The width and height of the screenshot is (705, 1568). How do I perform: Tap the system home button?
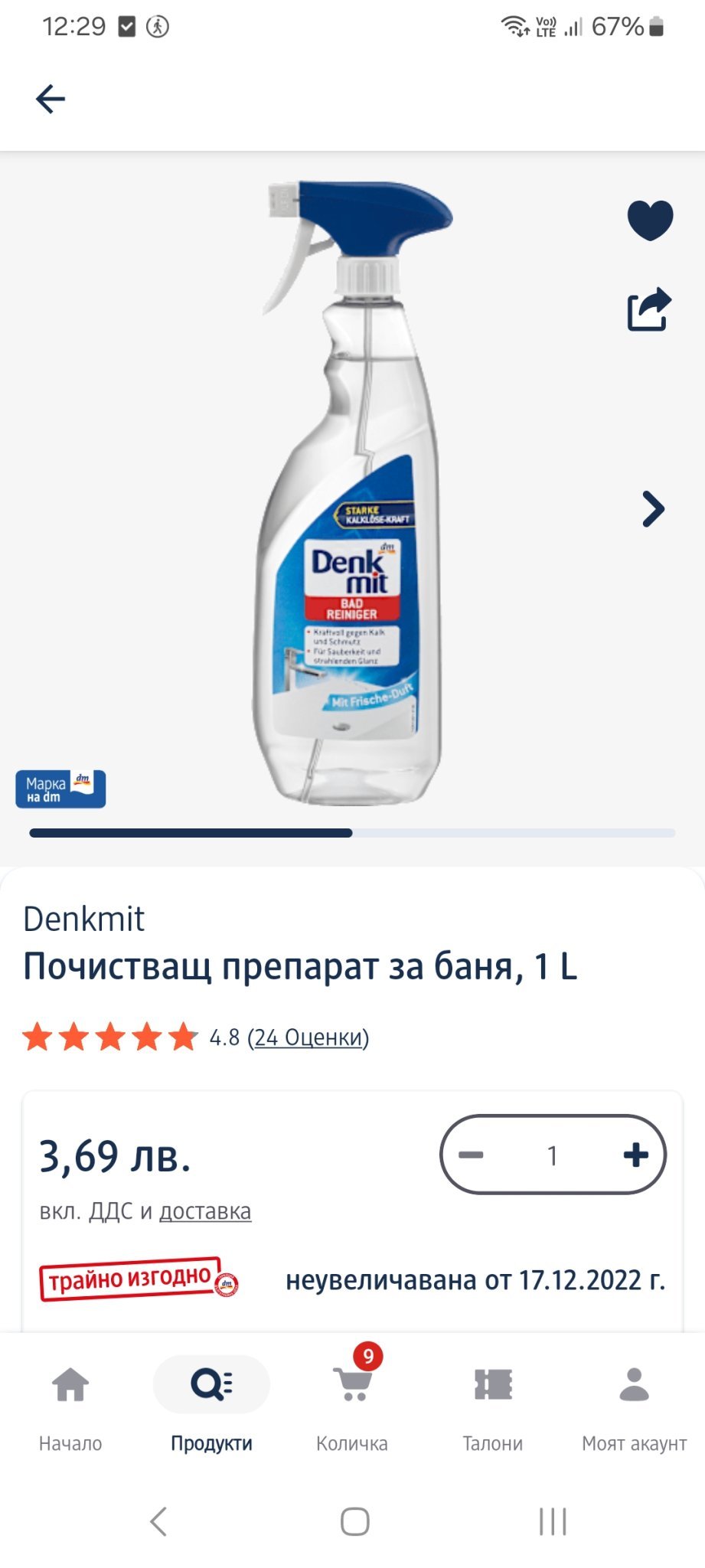(354, 1521)
